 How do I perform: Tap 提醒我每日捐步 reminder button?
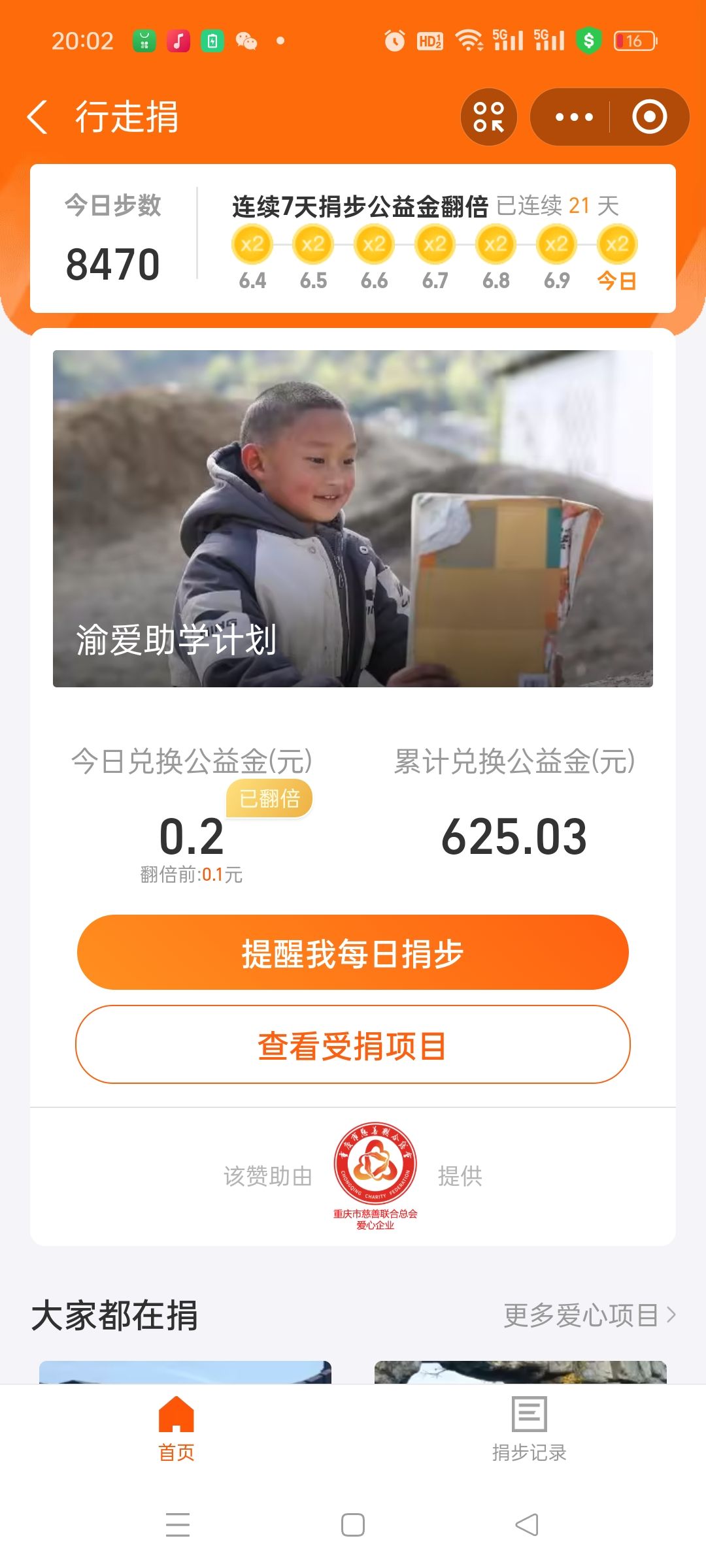pos(353,953)
